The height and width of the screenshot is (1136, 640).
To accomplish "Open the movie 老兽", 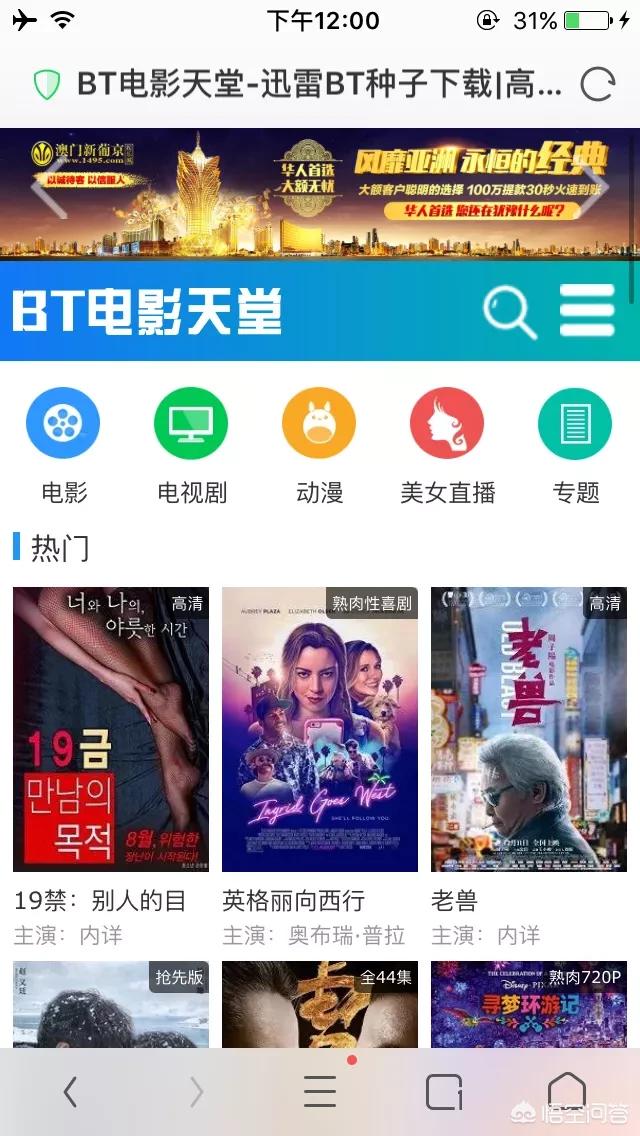I will click(x=529, y=730).
